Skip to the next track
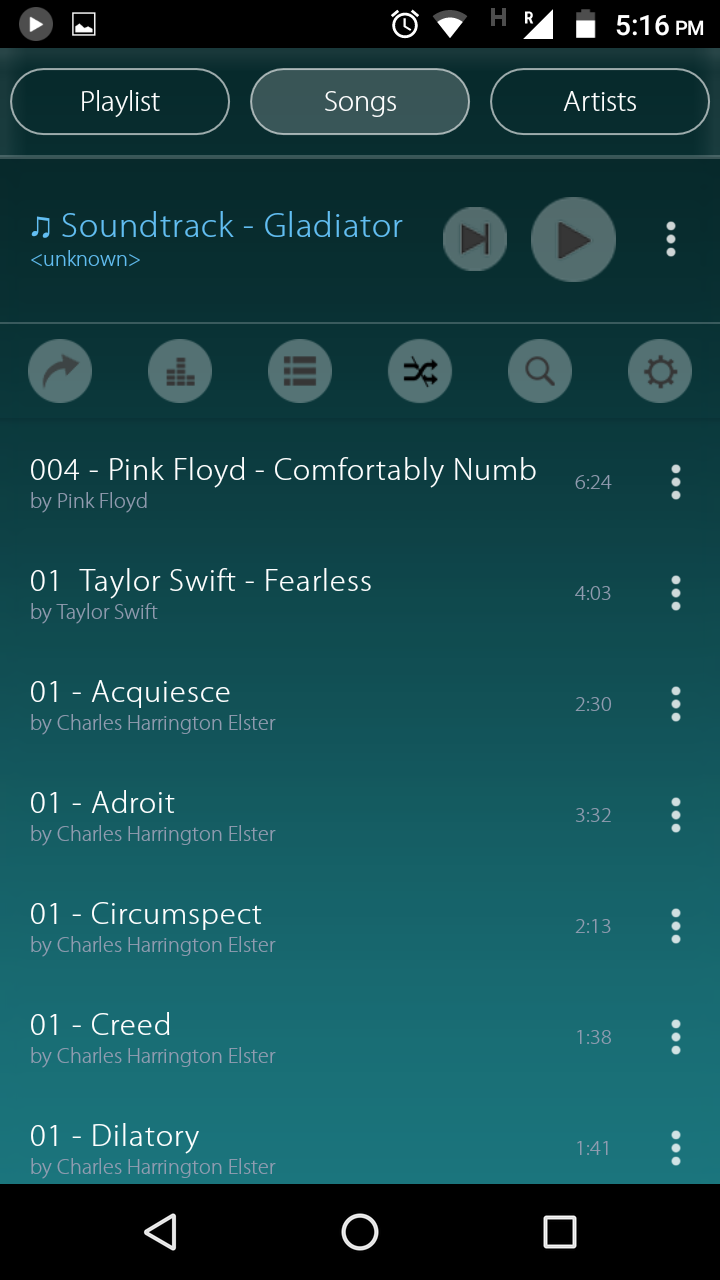This screenshot has height=1280, width=720. (475, 239)
